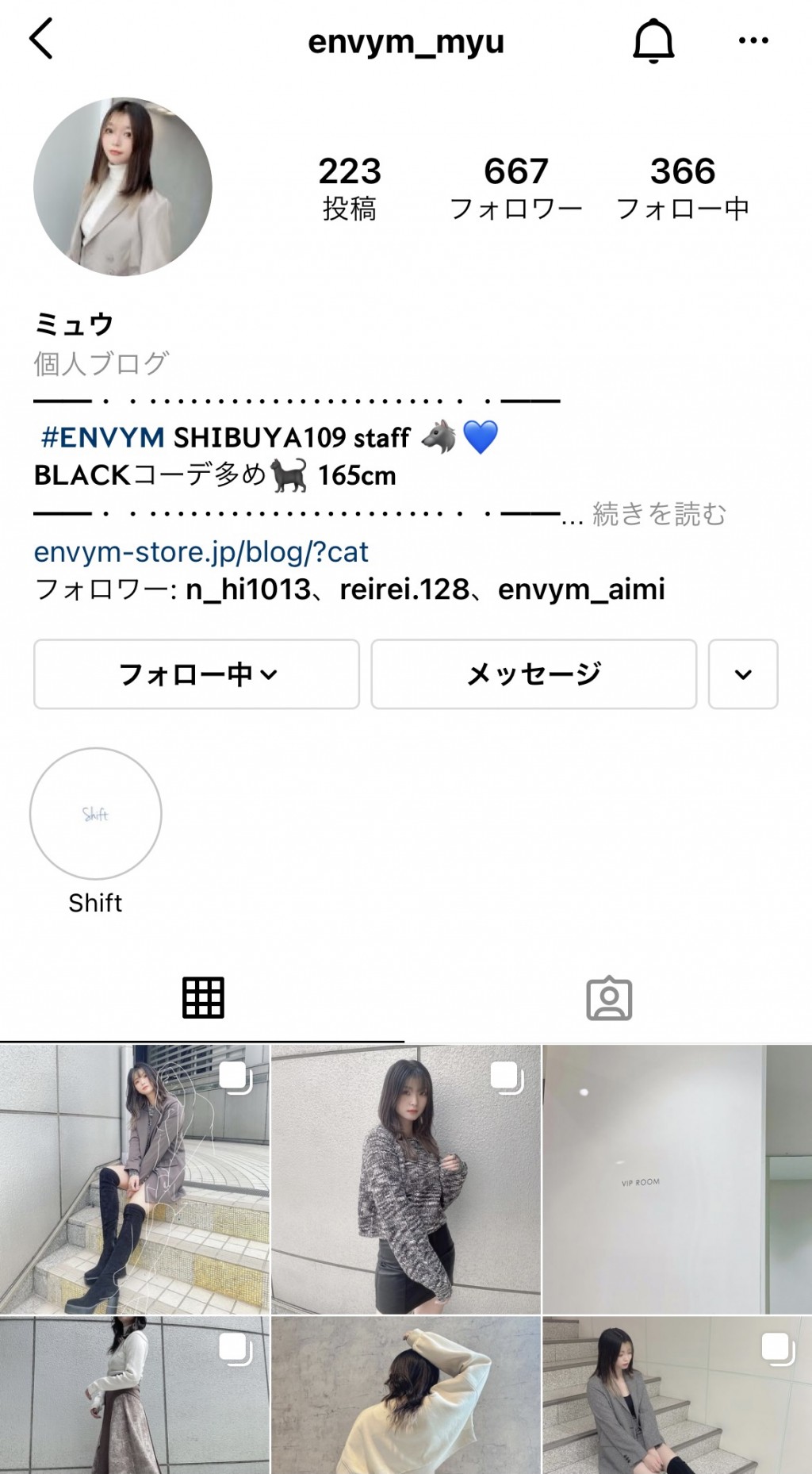Image resolution: width=812 pixels, height=1474 pixels.
Task: Open the 366 フォロー中 list
Action: pyautogui.click(x=683, y=188)
